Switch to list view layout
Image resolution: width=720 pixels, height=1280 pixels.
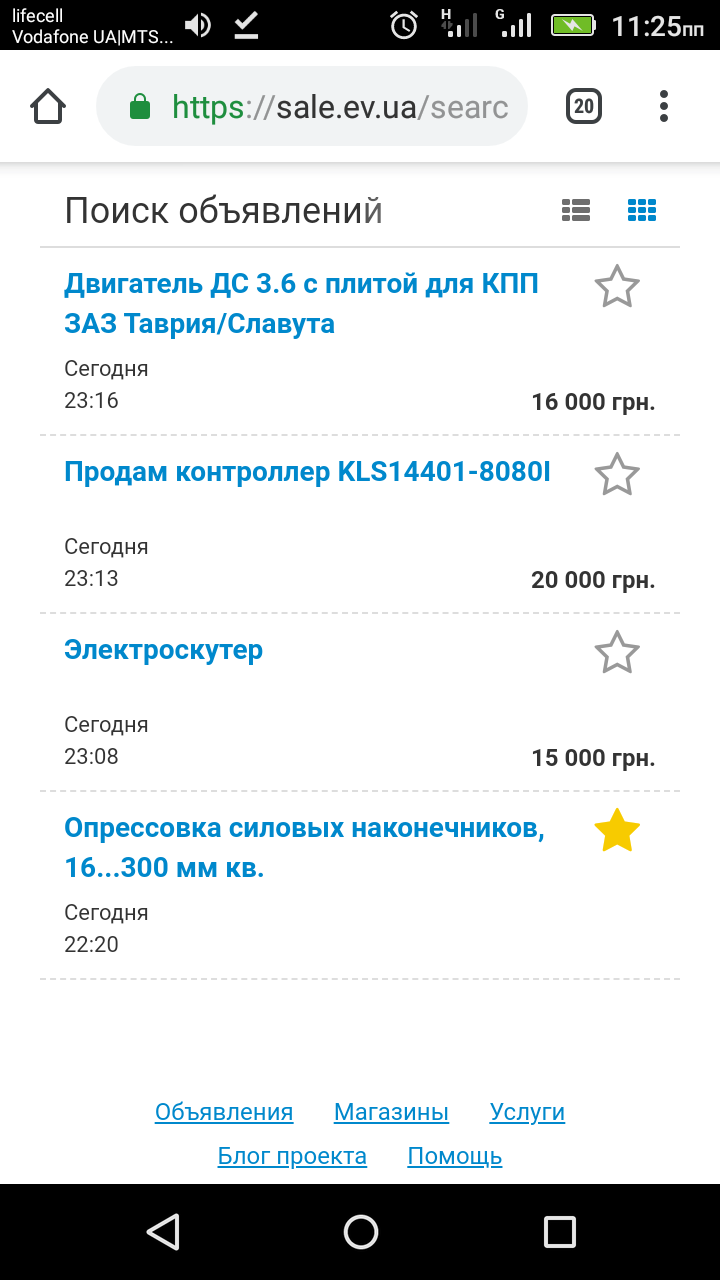(x=576, y=210)
